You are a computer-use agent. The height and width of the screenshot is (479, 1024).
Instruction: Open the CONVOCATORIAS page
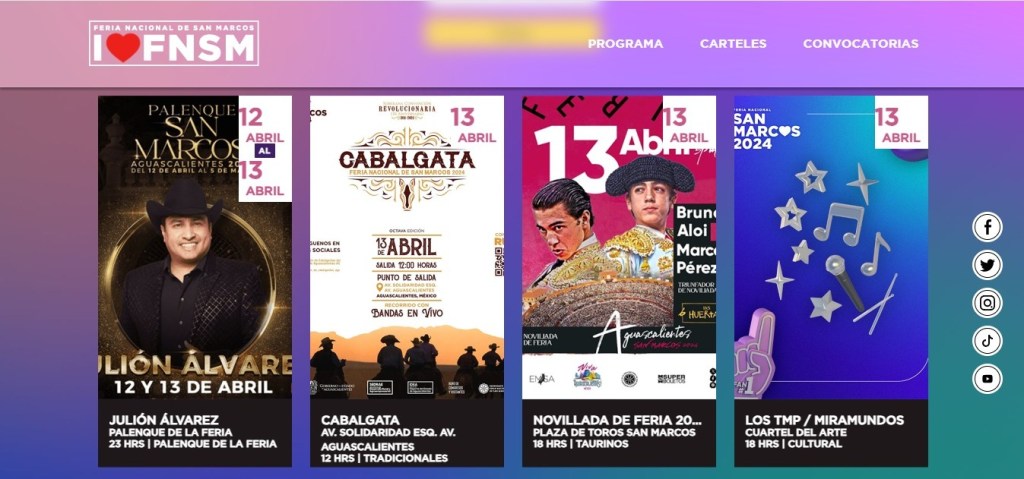point(860,43)
